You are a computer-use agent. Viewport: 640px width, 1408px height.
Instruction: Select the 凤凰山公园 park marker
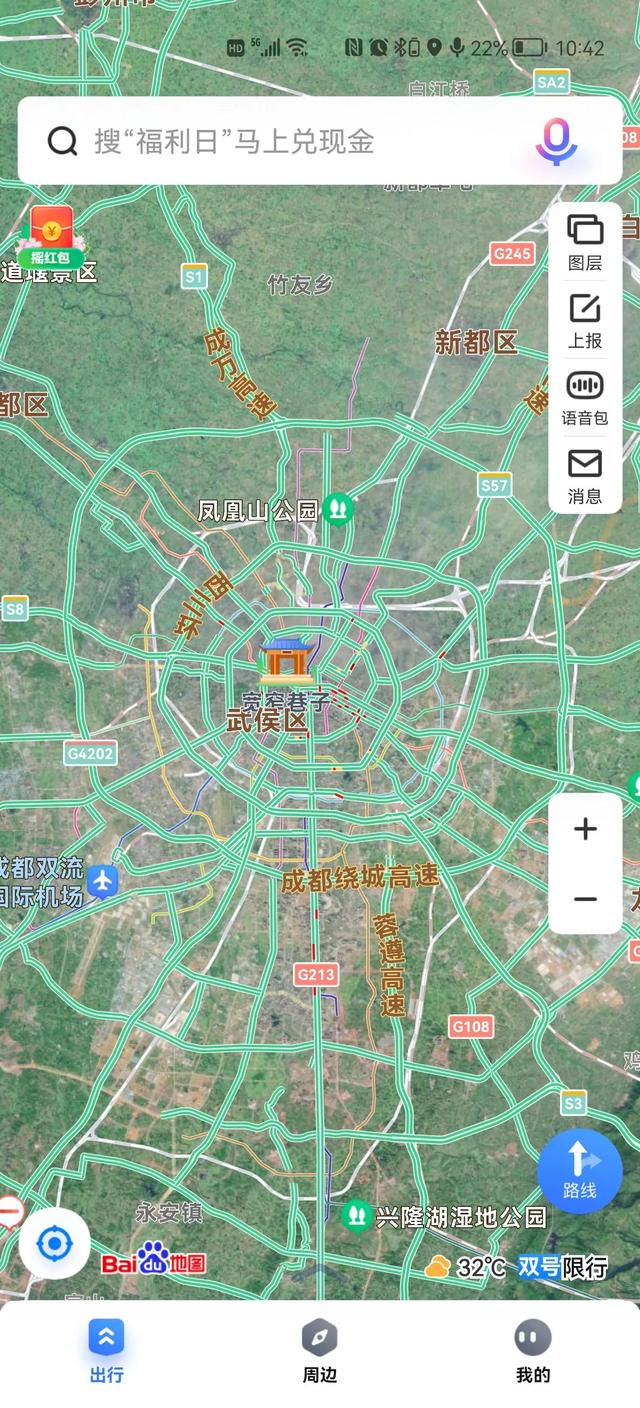[x=338, y=511]
